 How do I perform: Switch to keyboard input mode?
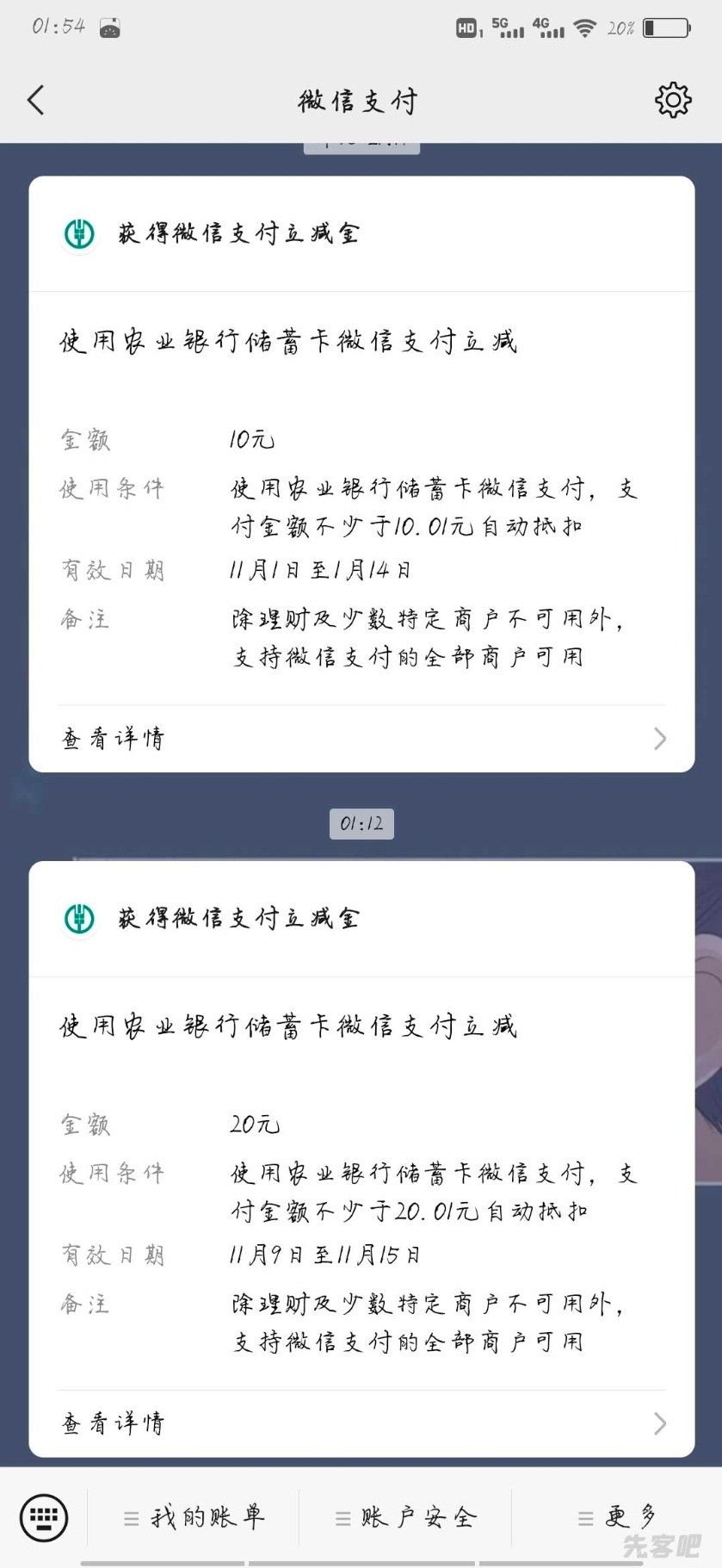click(44, 1517)
